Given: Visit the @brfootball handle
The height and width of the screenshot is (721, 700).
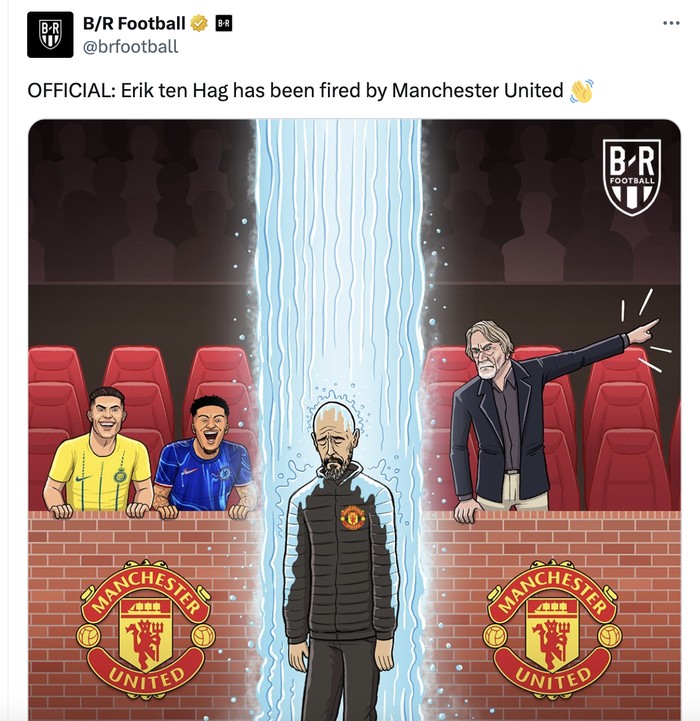Looking at the screenshot, I should [x=131, y=46].
